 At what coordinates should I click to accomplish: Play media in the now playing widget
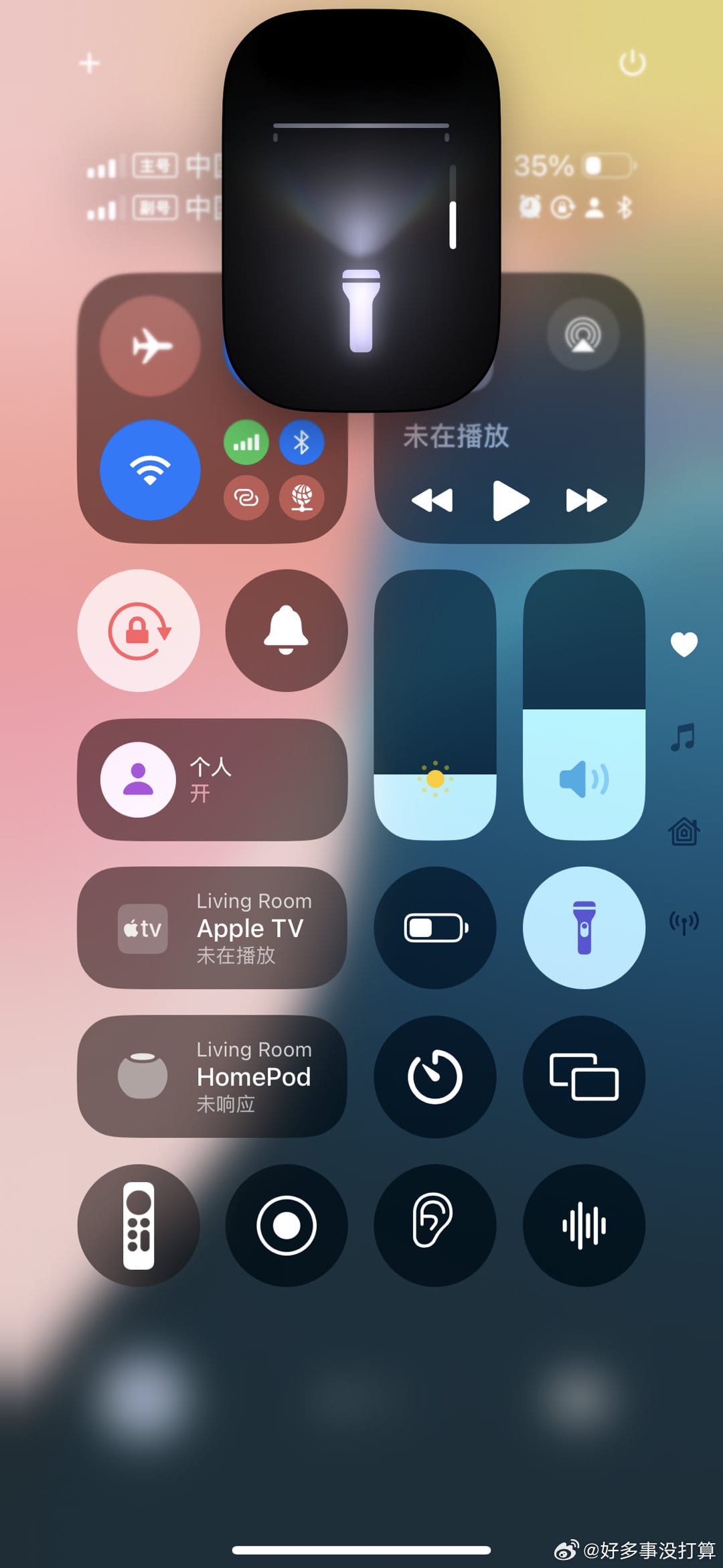[x=510, y=500]
